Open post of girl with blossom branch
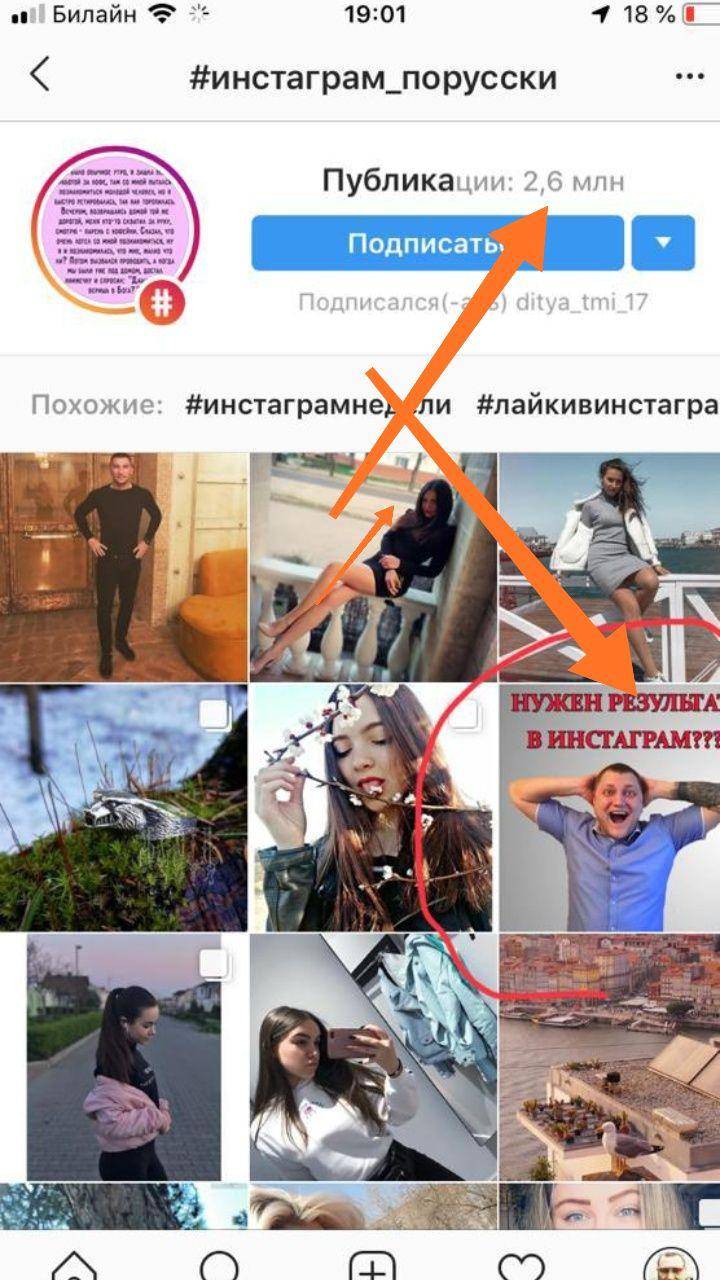 373,808
